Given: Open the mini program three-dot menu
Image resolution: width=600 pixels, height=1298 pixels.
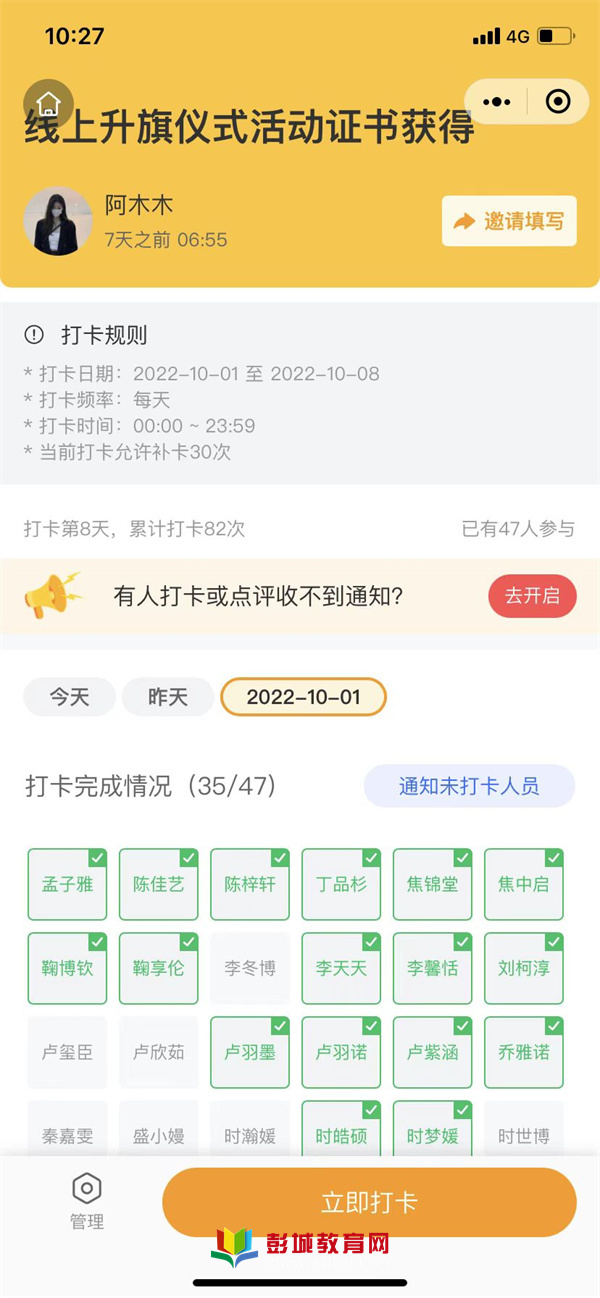Looking at the screenshot, I should [496, 102].
